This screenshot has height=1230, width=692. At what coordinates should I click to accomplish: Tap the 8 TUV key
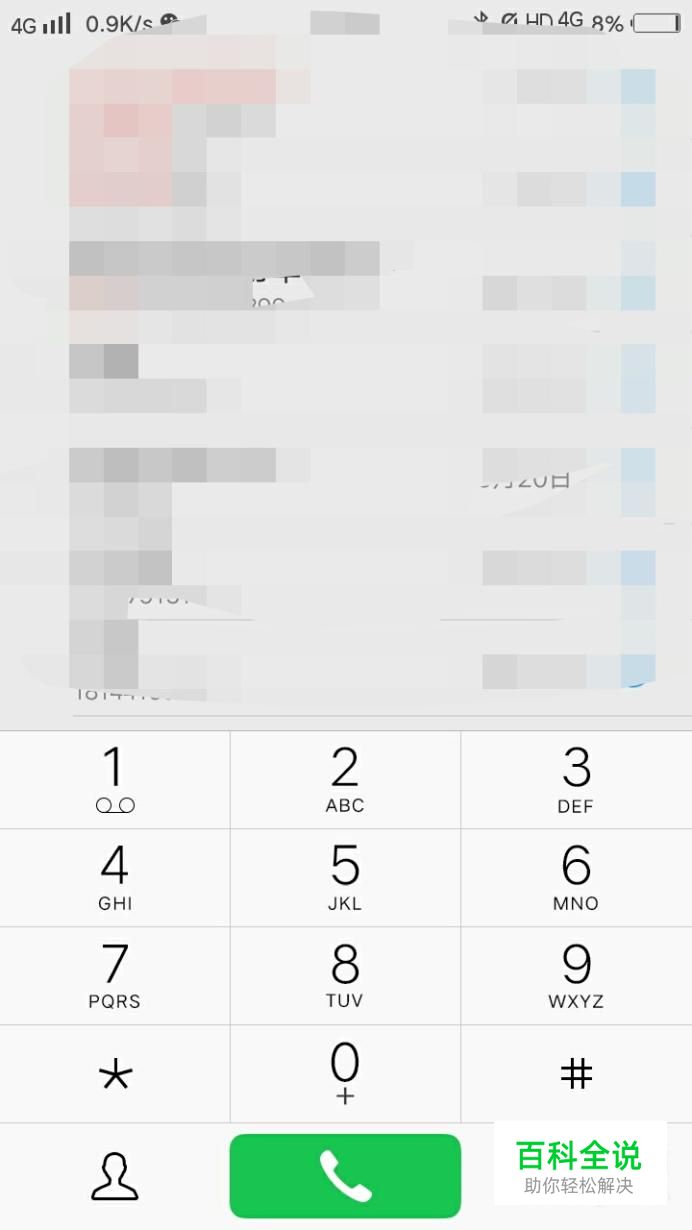point(345,975)
